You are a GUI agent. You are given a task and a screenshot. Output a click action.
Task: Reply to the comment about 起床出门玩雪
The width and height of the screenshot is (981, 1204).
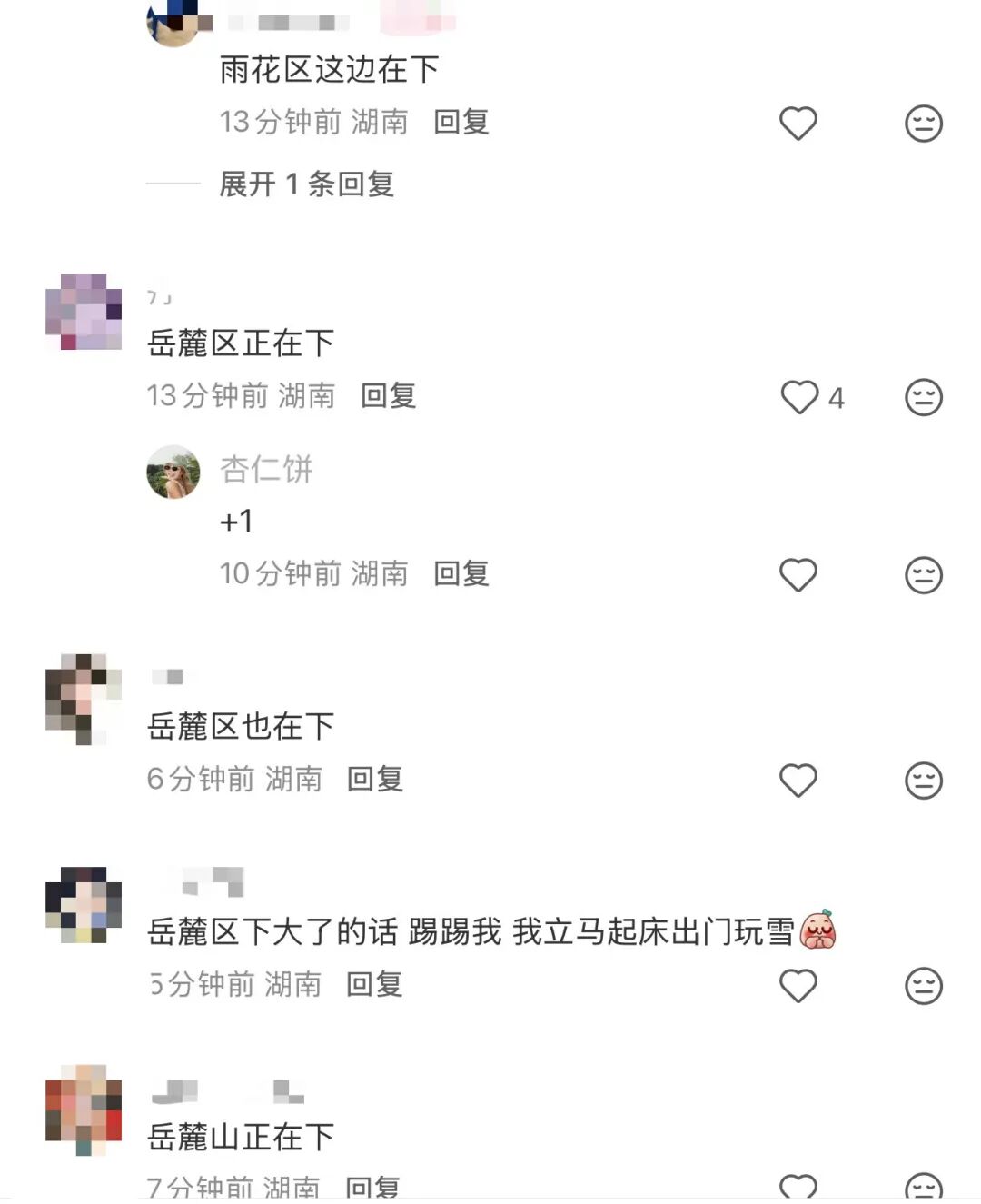[x=374, y=985]
